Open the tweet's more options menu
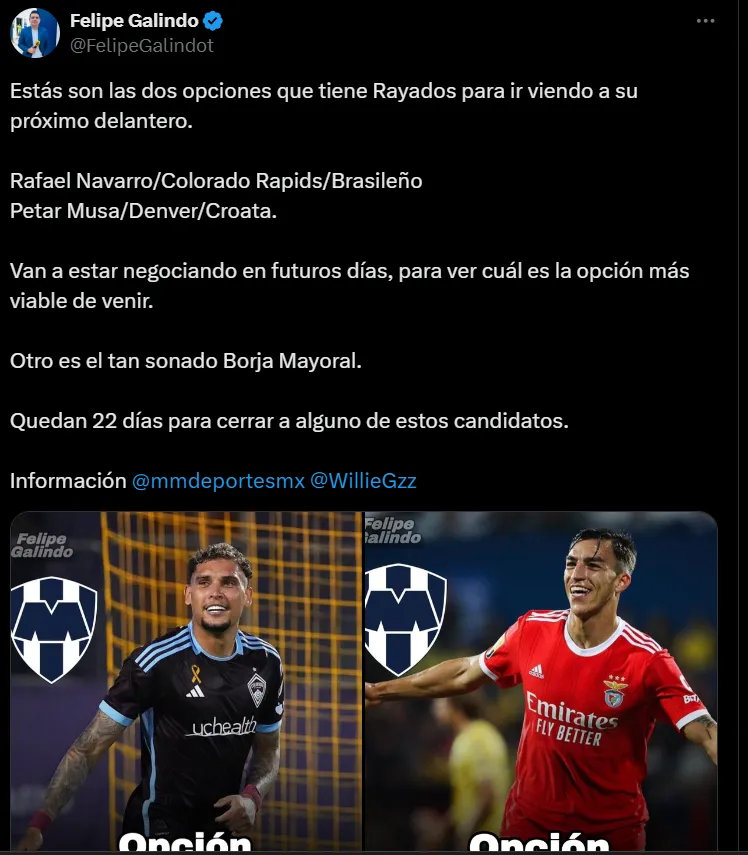Image resolution: width=748 pixels, height=855 pixels. (x=706, y=21)
